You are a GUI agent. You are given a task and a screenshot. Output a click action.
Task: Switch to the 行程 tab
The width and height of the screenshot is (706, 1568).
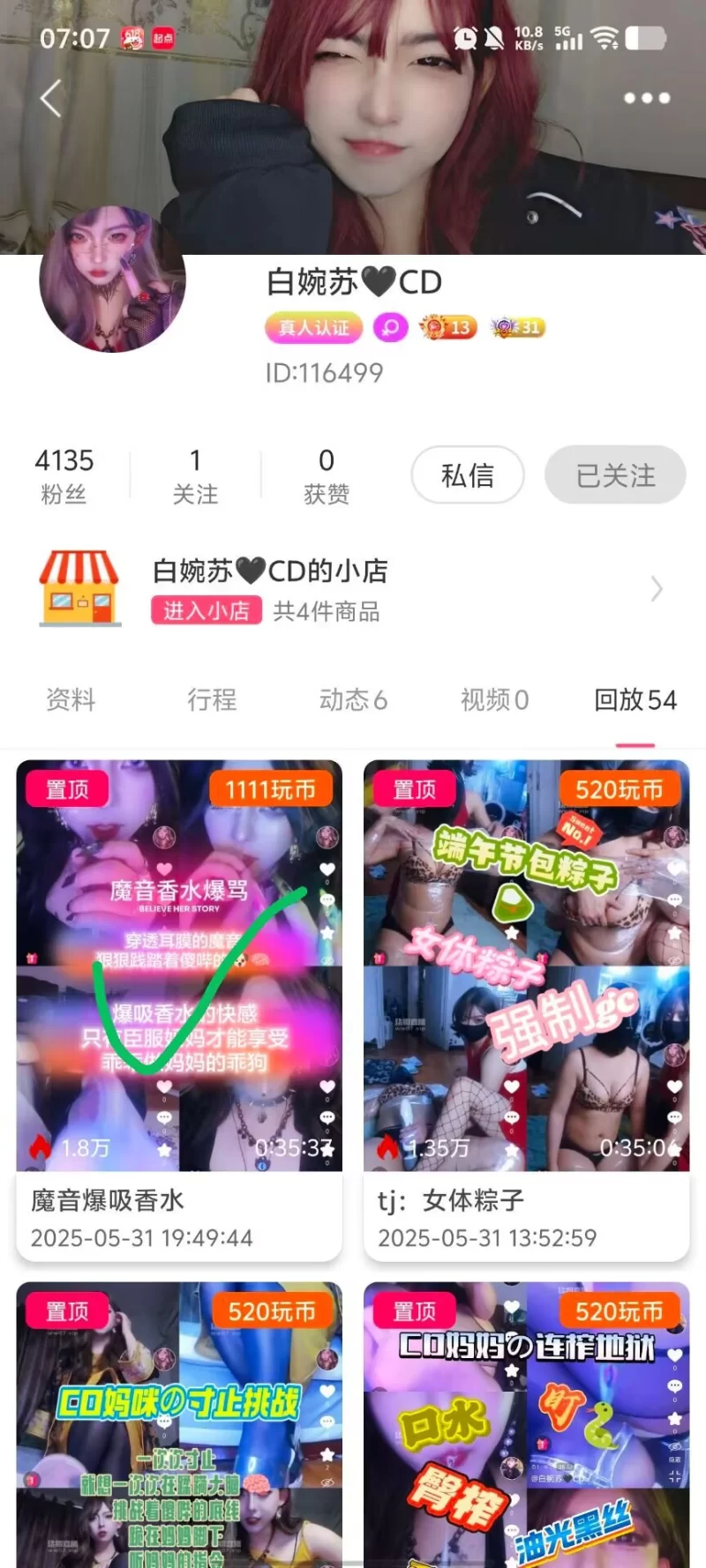click(x=212, y=700)
